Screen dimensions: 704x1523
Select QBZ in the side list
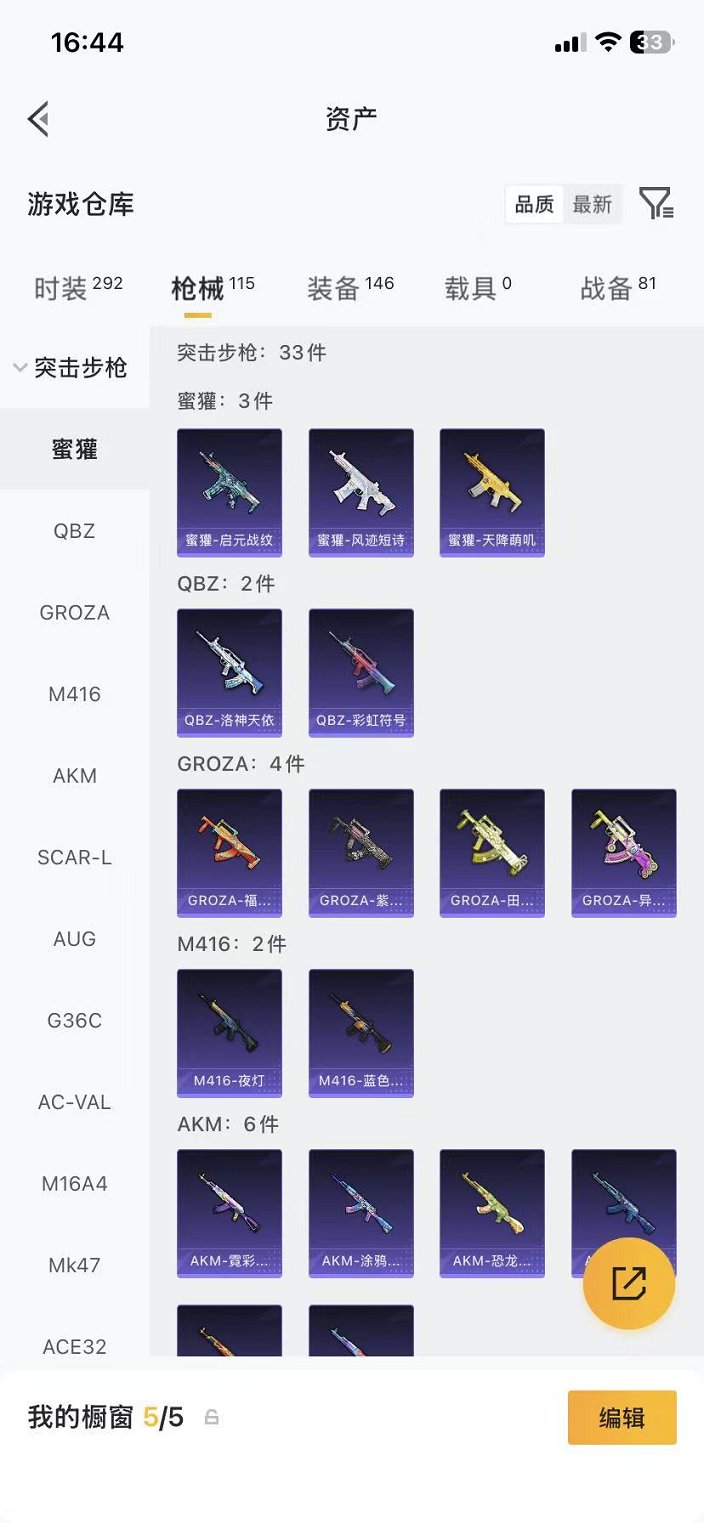[74, 531]
